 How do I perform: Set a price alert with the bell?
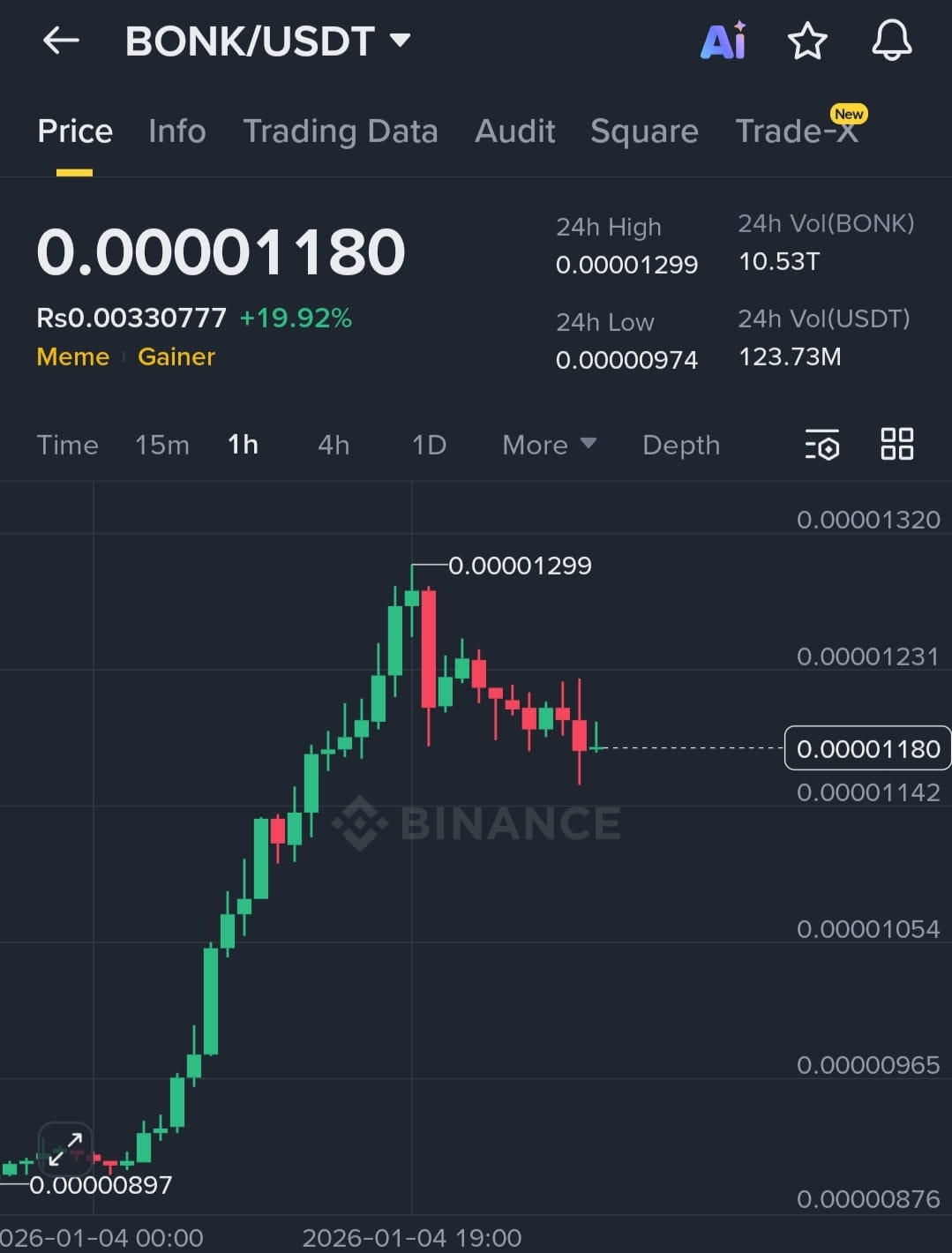[x=891, y=41]
